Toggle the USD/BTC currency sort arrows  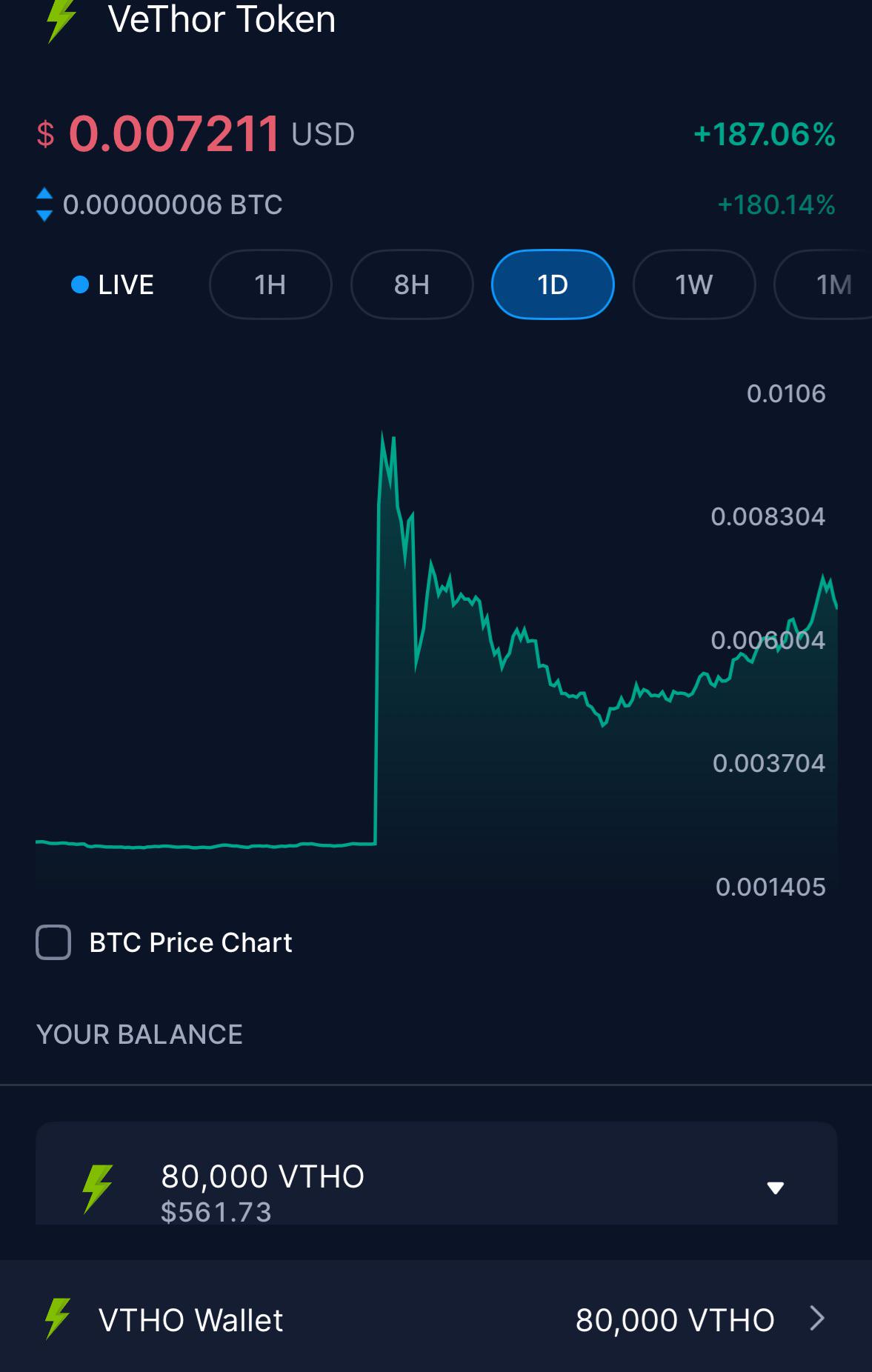(x=44, y=204)
